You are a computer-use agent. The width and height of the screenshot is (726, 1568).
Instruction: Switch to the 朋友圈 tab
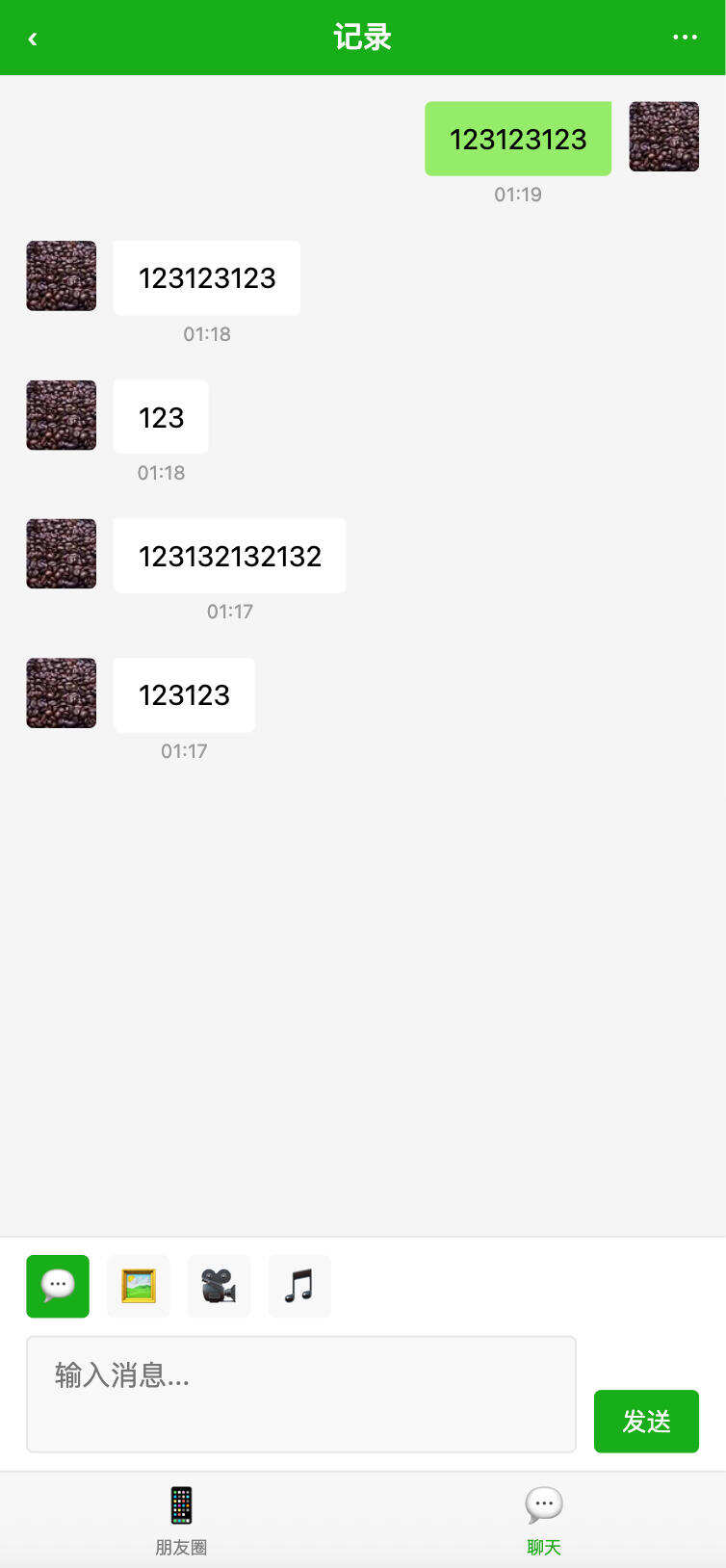click(181, 1520)
